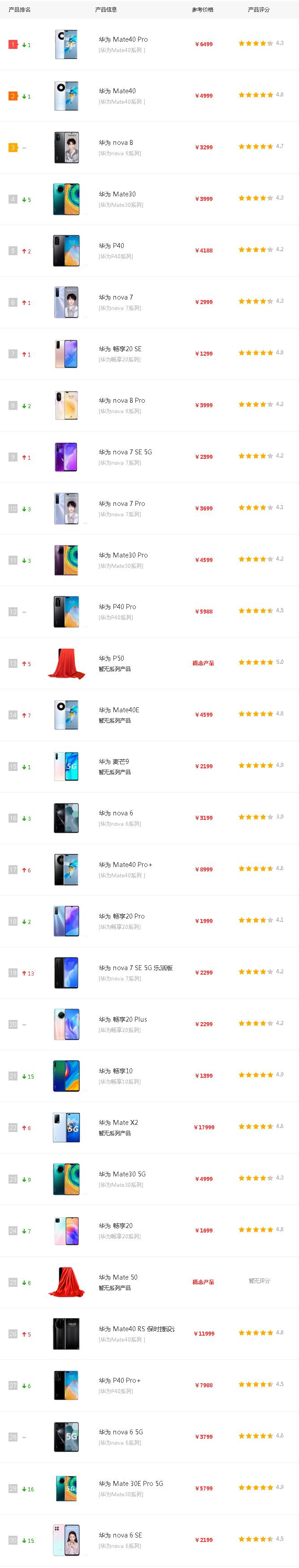Tap the 华为 畅享20 SE row

[120, 349]
